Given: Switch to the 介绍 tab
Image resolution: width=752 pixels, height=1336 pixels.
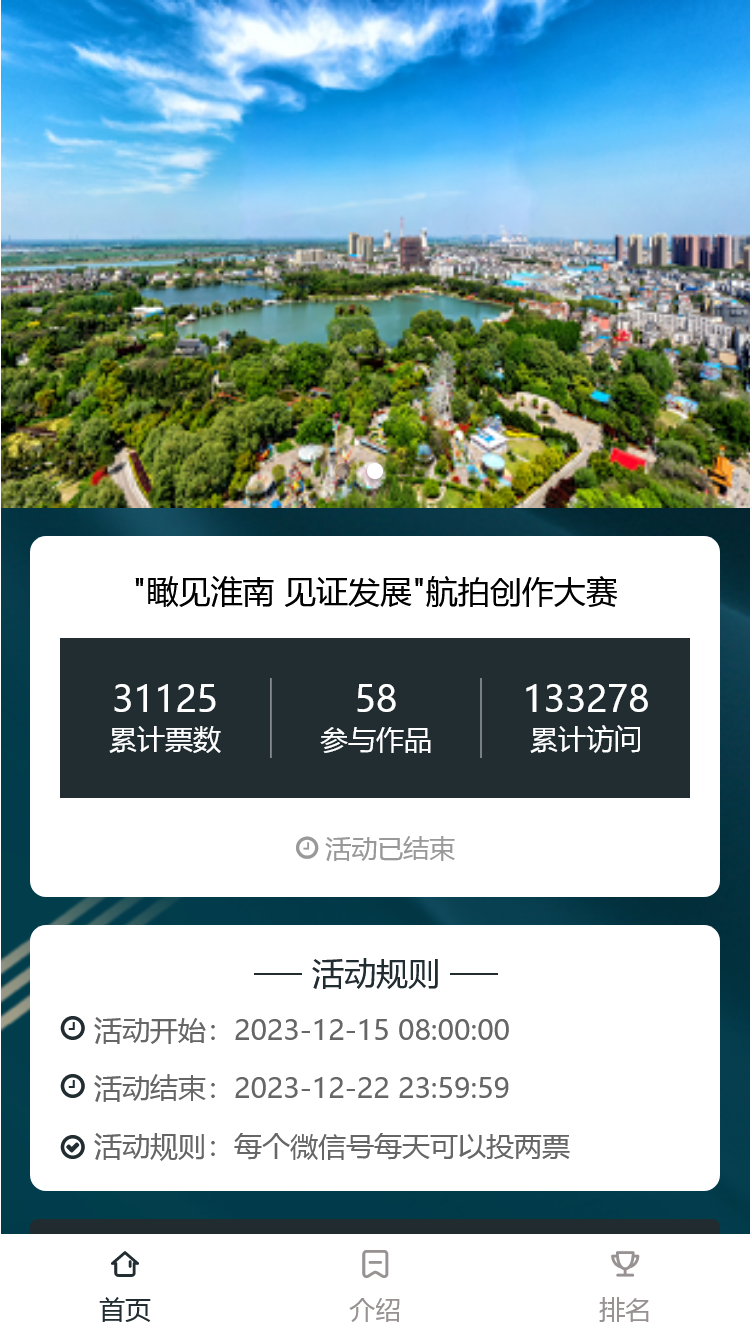Looking at the screenshot, I should (375, 1284).
